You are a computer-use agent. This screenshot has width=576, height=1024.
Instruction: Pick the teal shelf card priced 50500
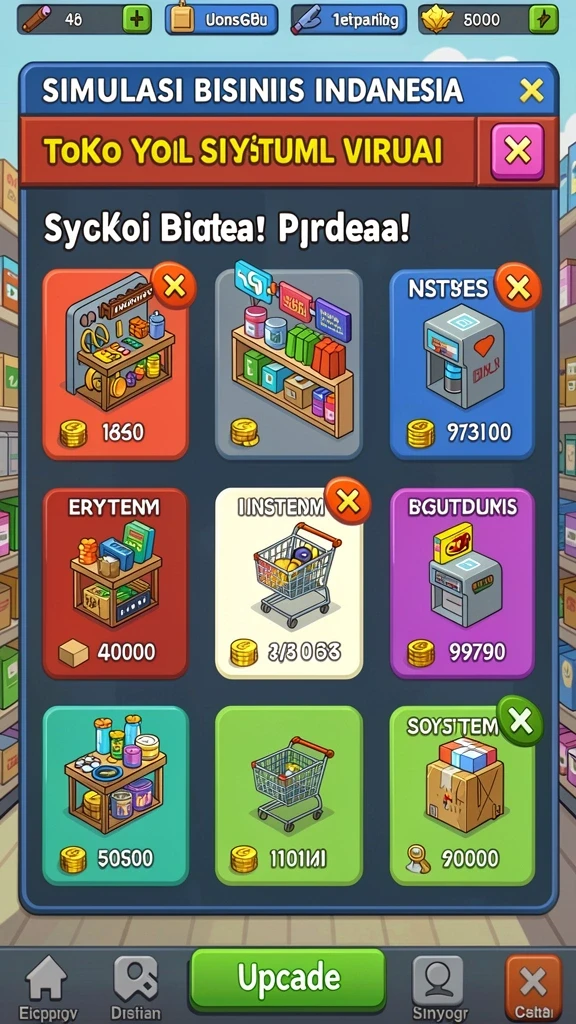116,795
